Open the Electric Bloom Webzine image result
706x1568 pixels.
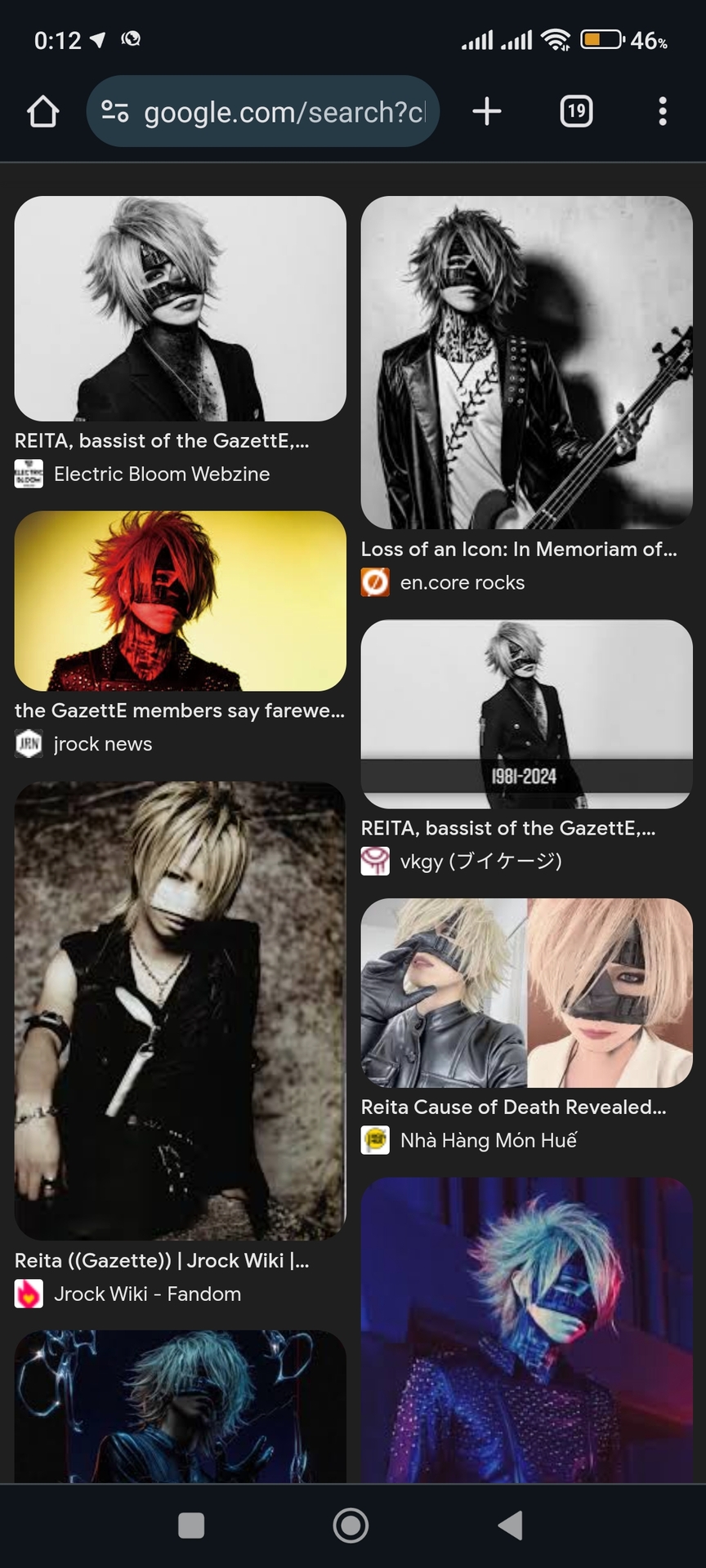[x=180, y=309]
